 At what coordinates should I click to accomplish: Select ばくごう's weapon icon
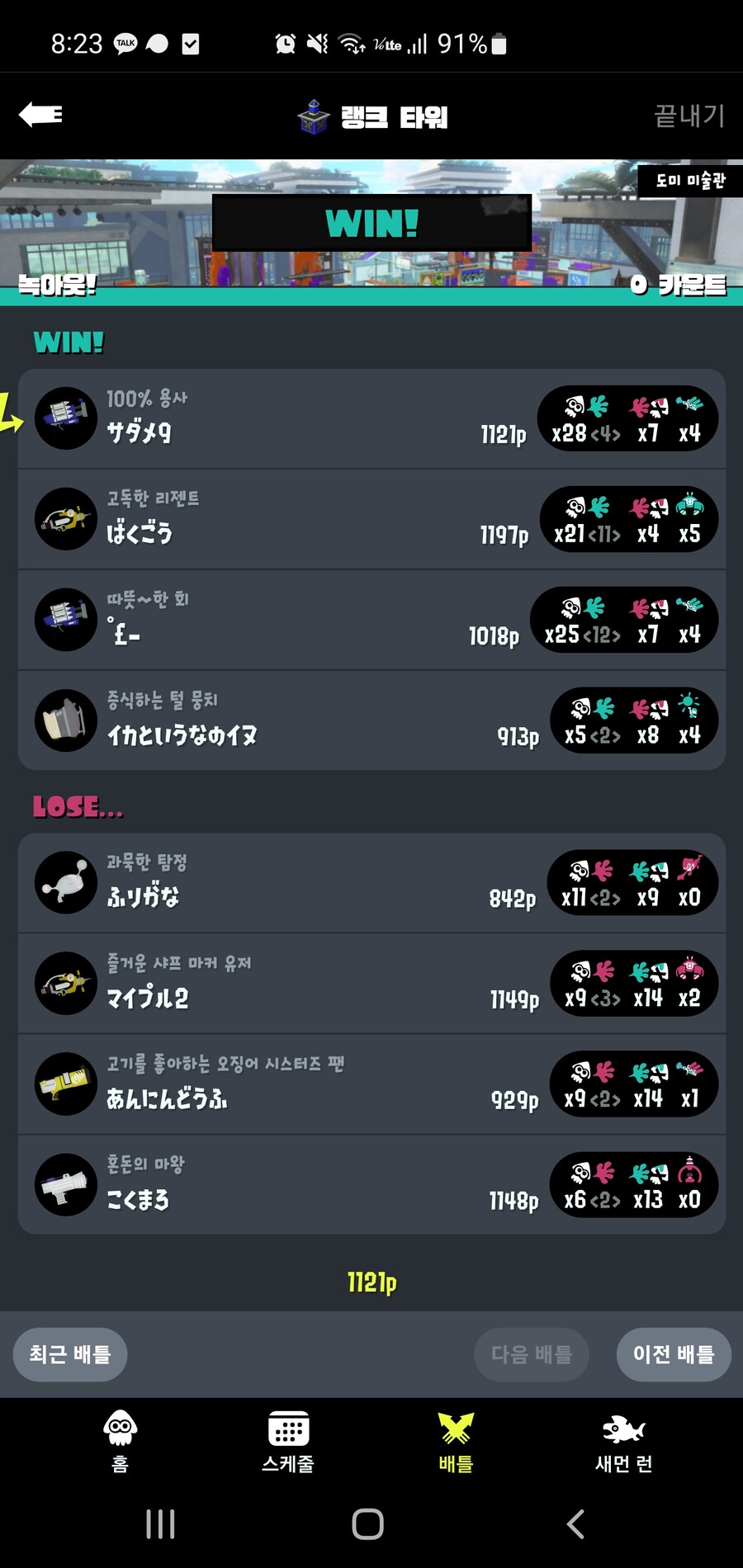tap(65, 519)
